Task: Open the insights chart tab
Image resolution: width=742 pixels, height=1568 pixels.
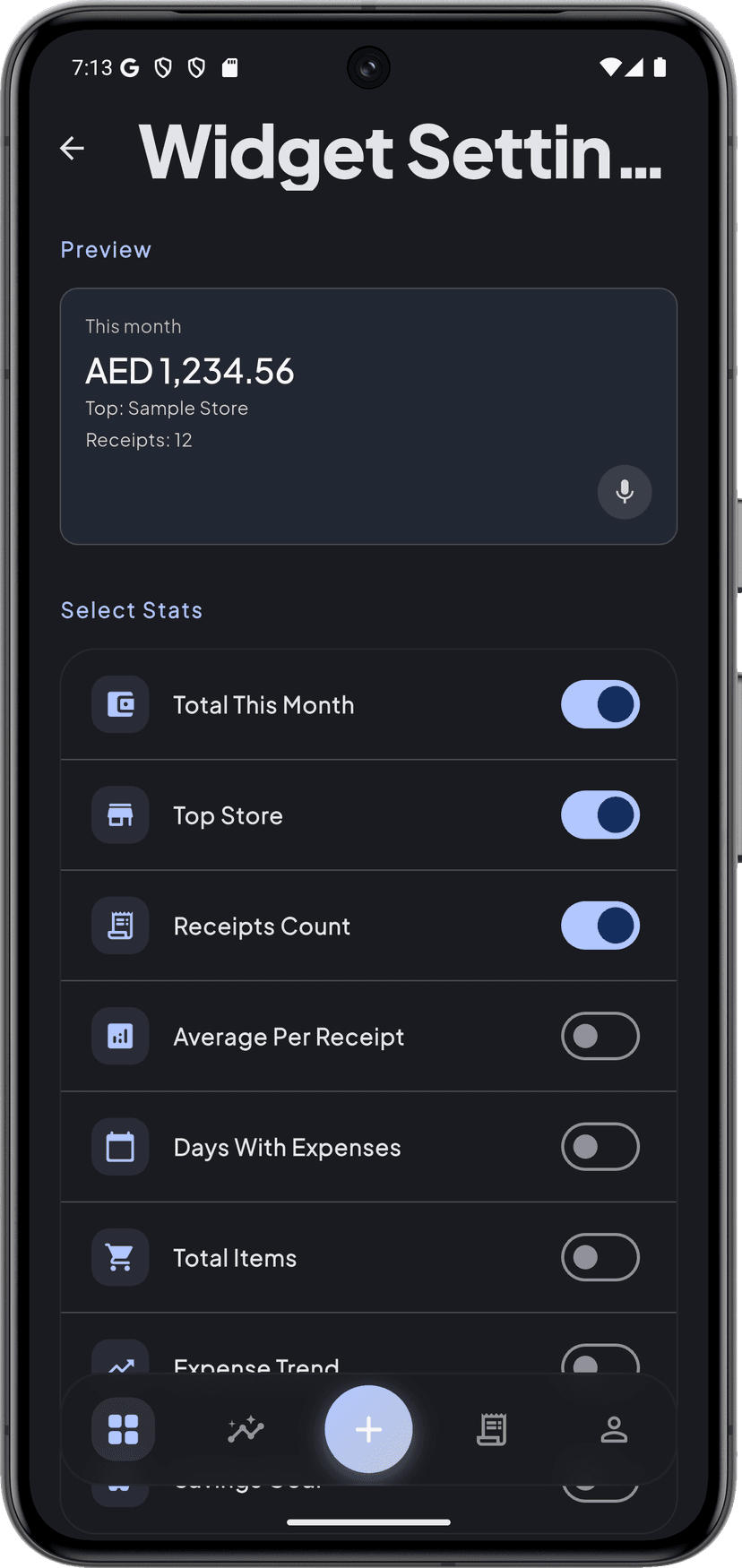Action: point(246,1429)
